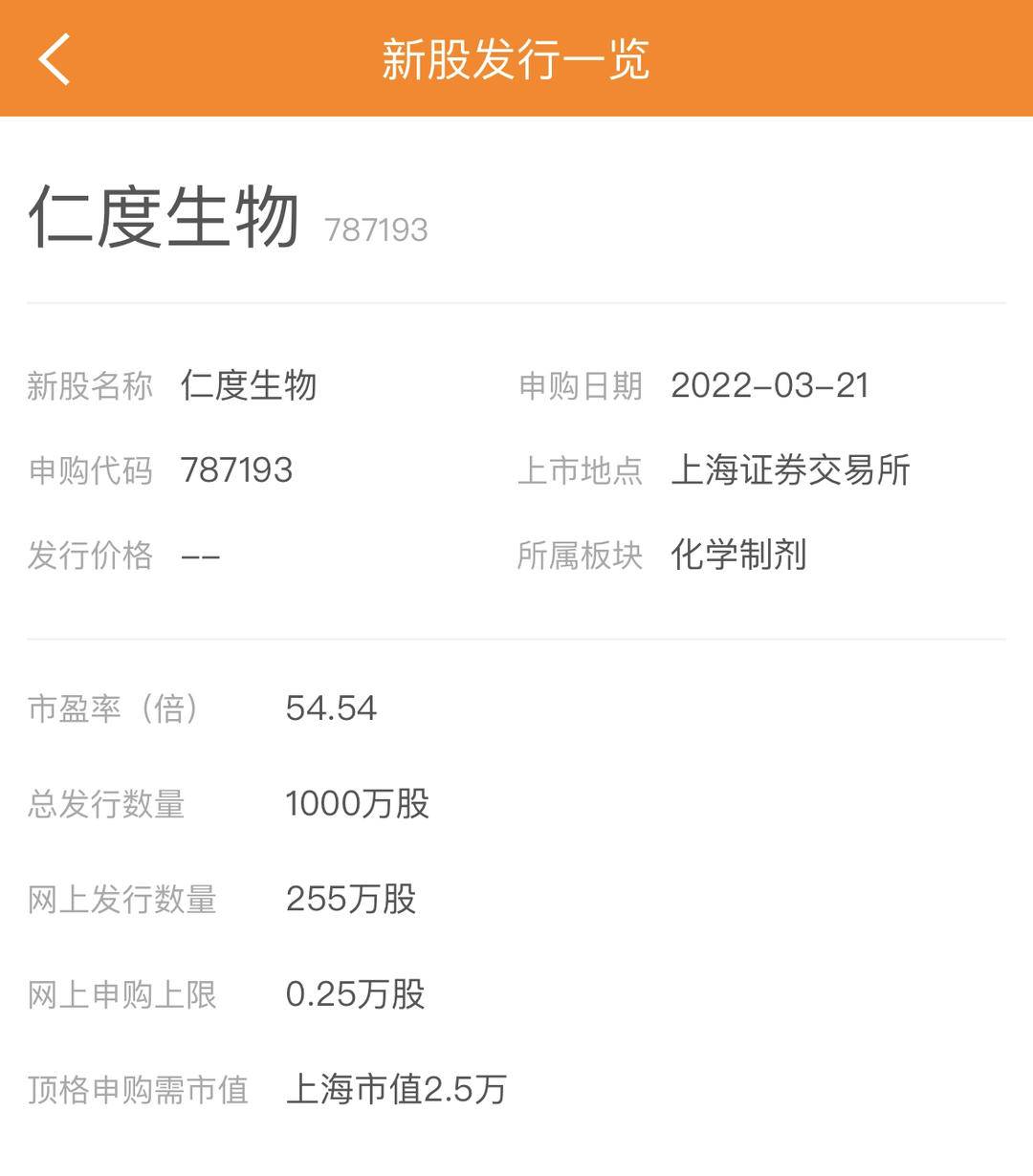Select the 市盈率（倍）value 54.54
1033x1176 pixels.
click(330, 708)
